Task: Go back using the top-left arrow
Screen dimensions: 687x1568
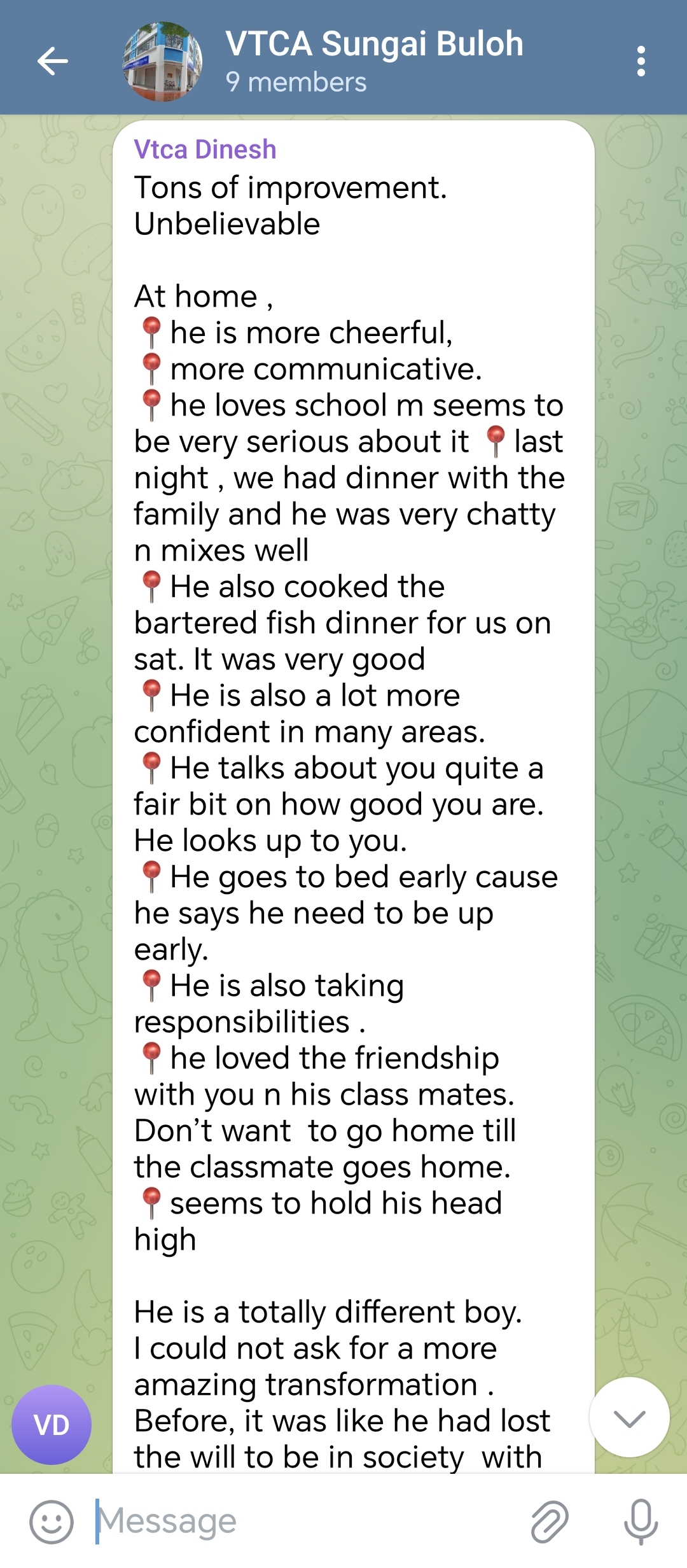Action: click(x=53, y=62)
